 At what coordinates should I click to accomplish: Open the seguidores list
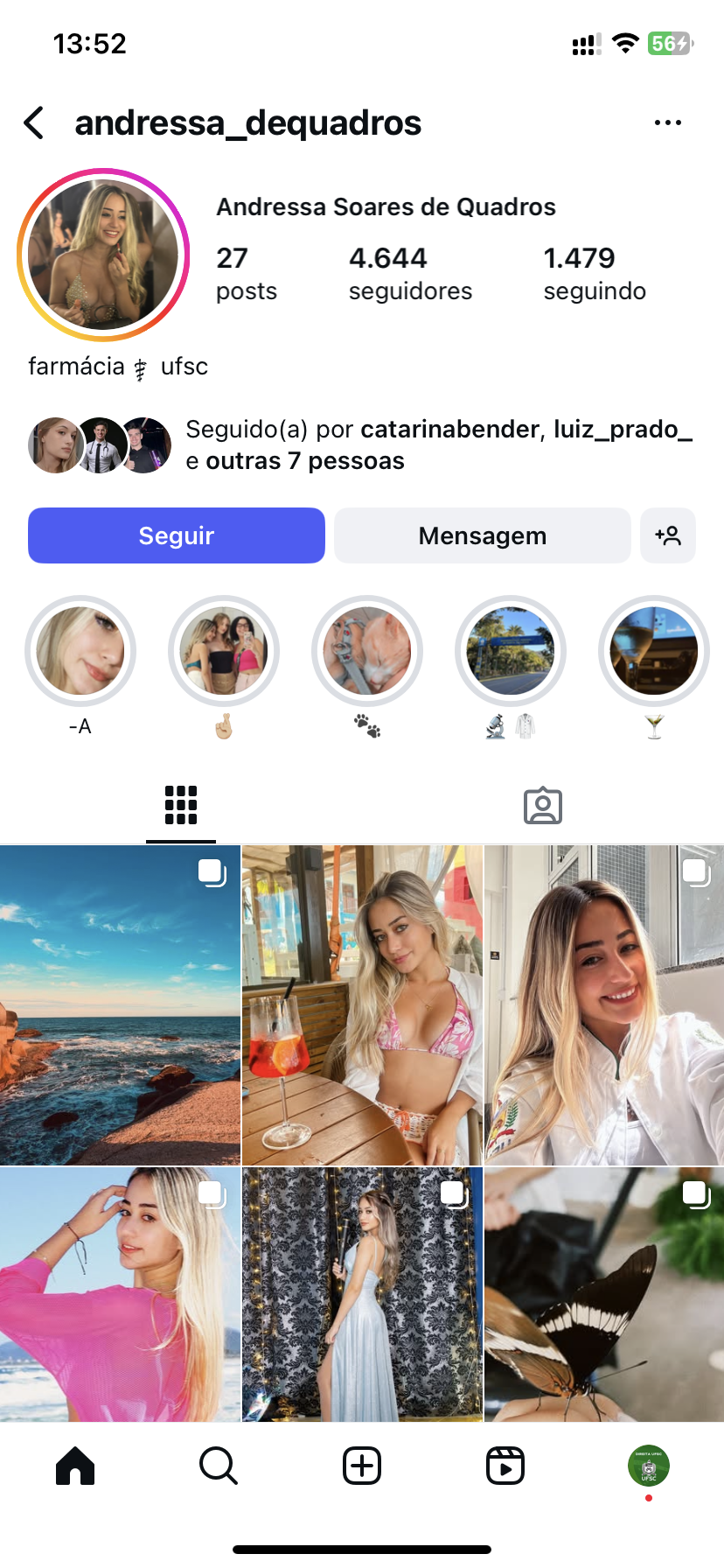410,273
